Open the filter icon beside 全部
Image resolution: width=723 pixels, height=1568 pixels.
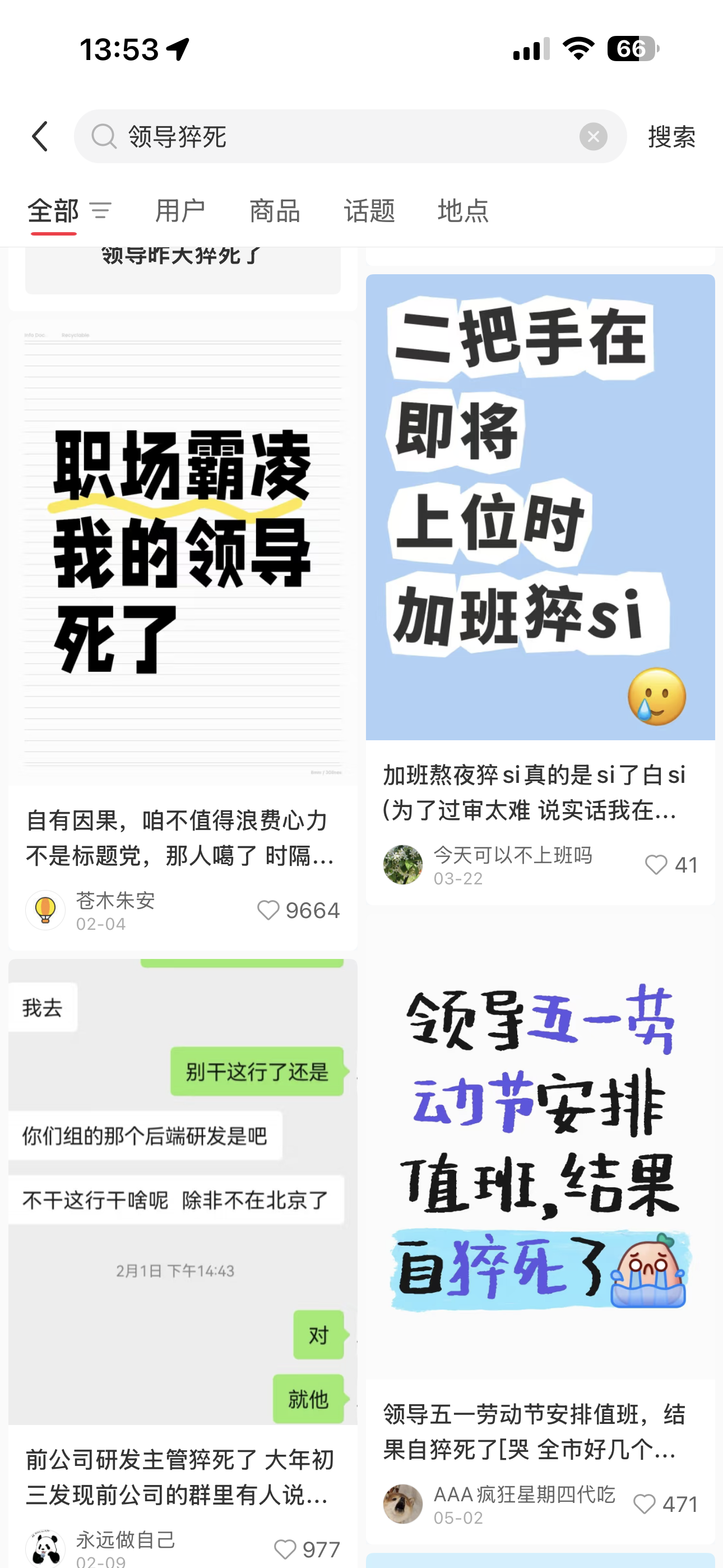pos(100,211)
